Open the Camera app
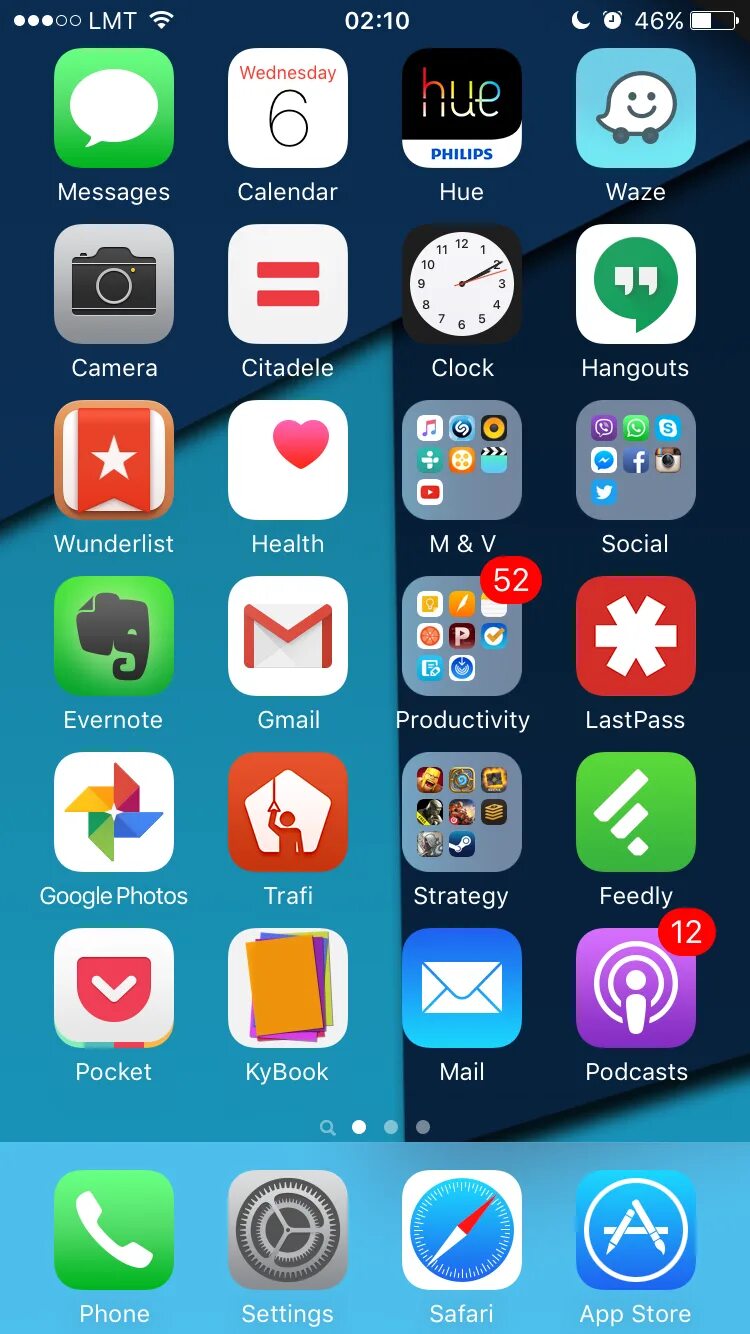 (x=114, y=284)
